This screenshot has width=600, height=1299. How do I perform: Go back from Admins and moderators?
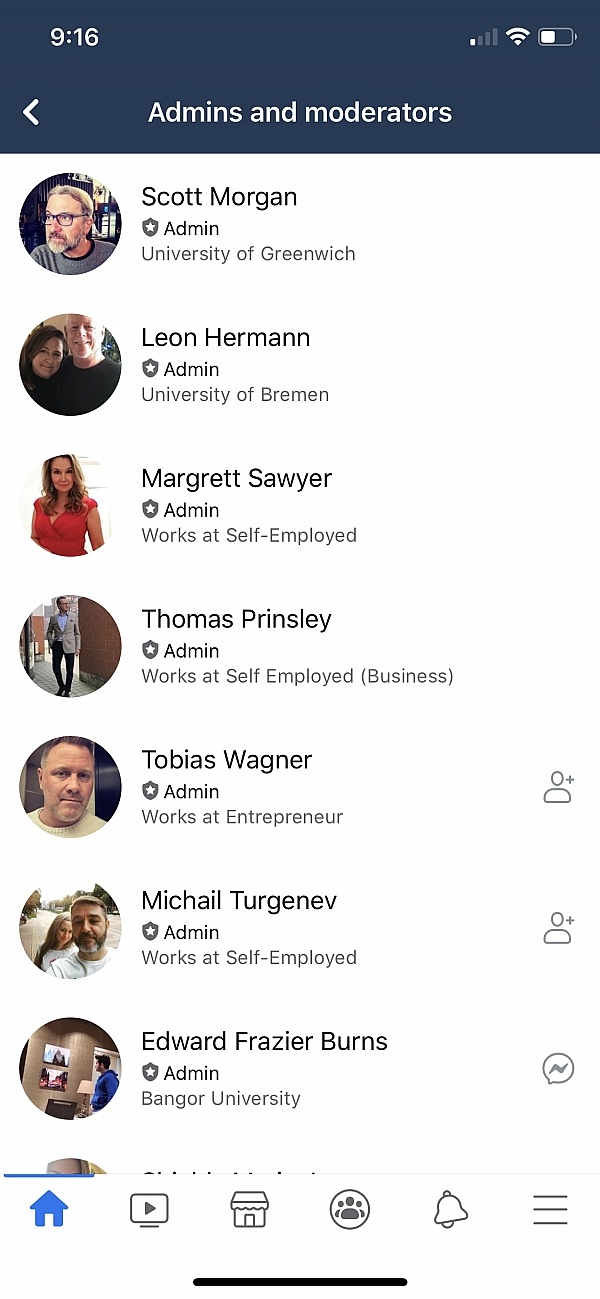(32, 112)
